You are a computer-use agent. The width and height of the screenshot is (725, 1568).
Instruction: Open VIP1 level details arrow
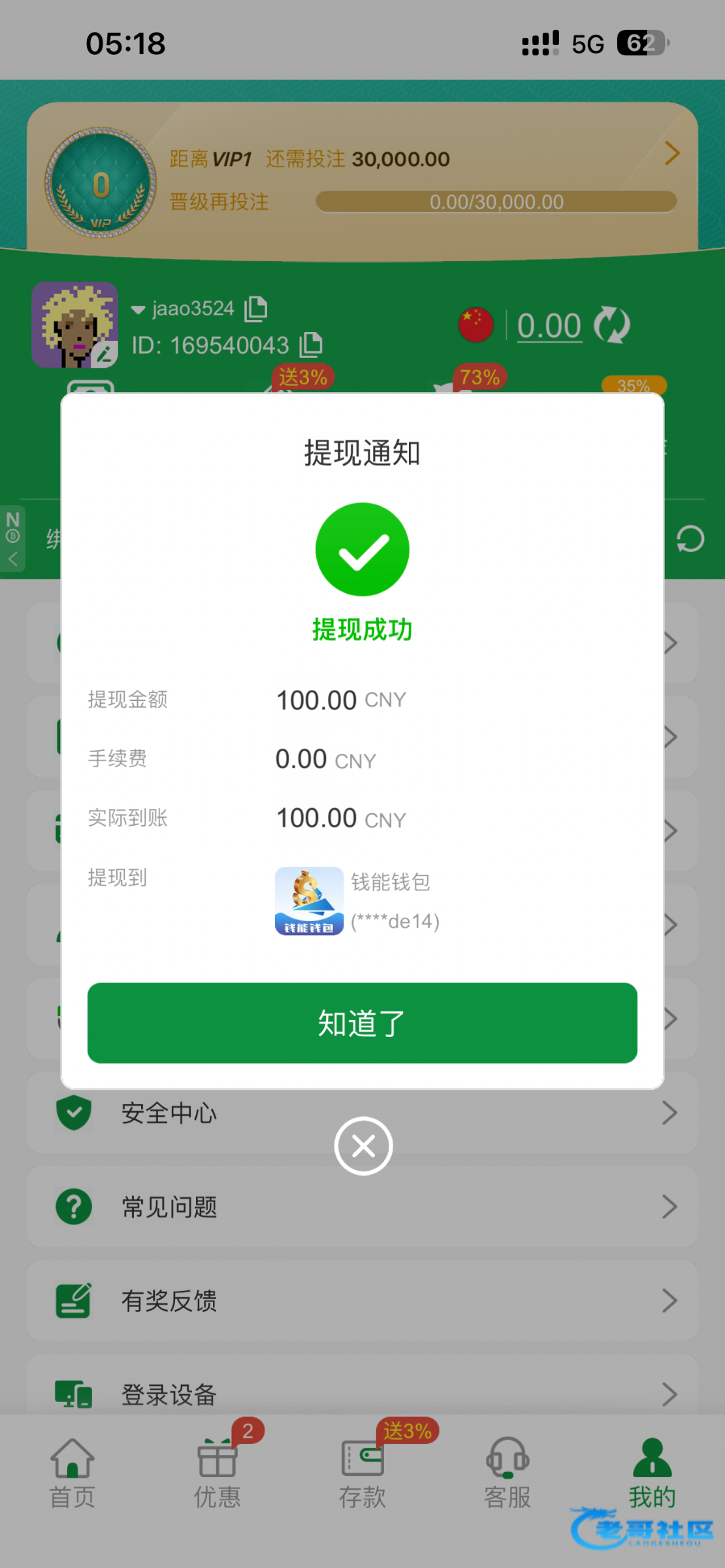click(x=672, y=154)
